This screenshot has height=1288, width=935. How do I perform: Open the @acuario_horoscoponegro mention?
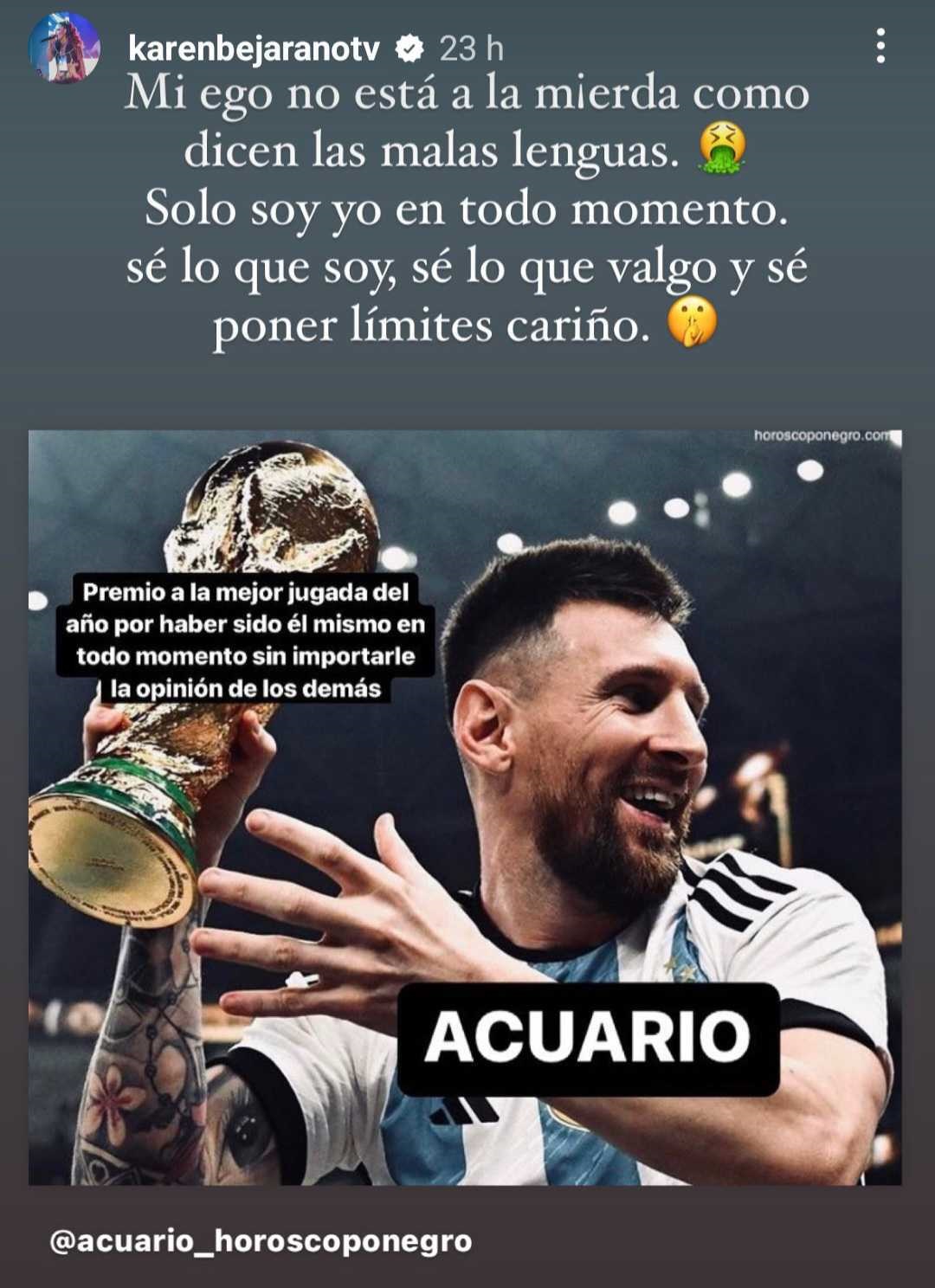[261, 1240]
